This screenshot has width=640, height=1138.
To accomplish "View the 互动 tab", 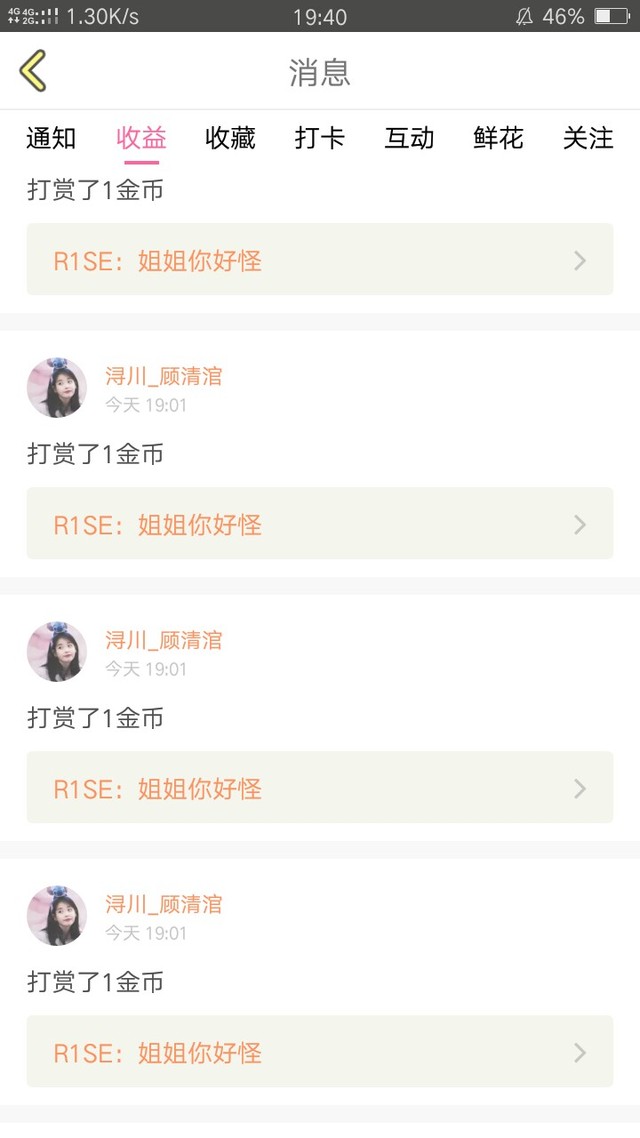I will pyautogui.click(x=409, y=138).
